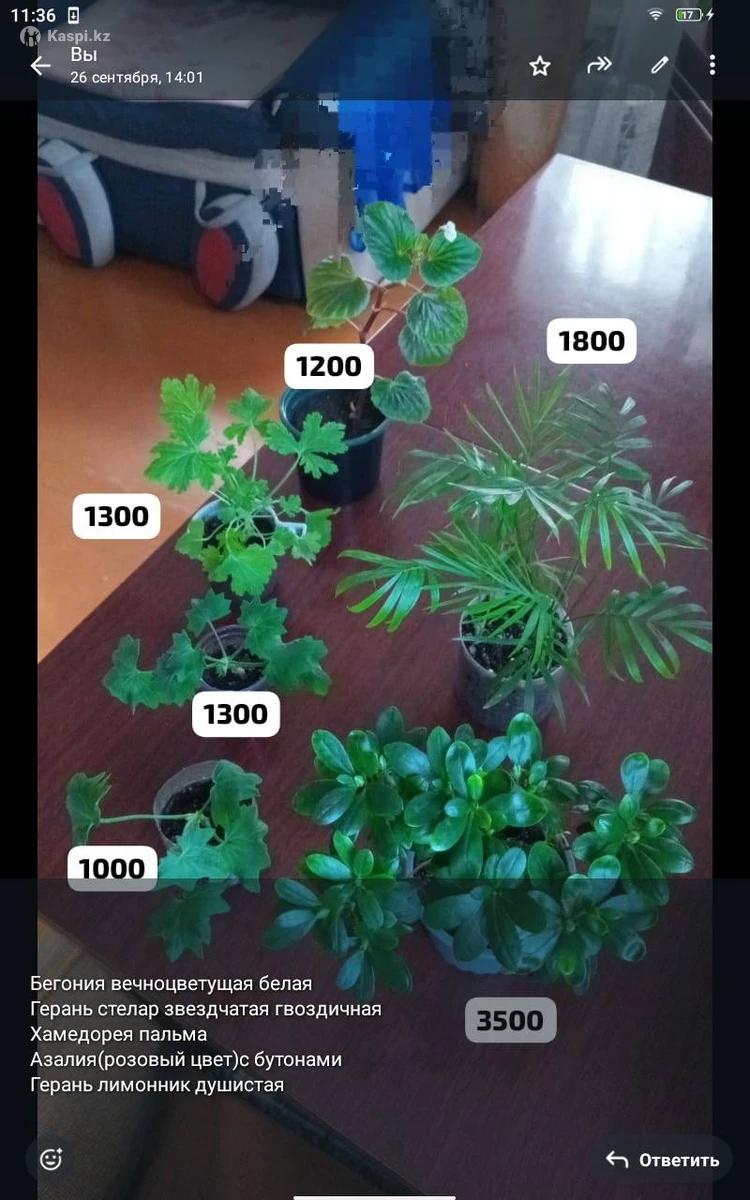Add an emoji reaction to the photo
Image resolution: width=750 pixels, height=1200 pixels.
pos(51,1159)
